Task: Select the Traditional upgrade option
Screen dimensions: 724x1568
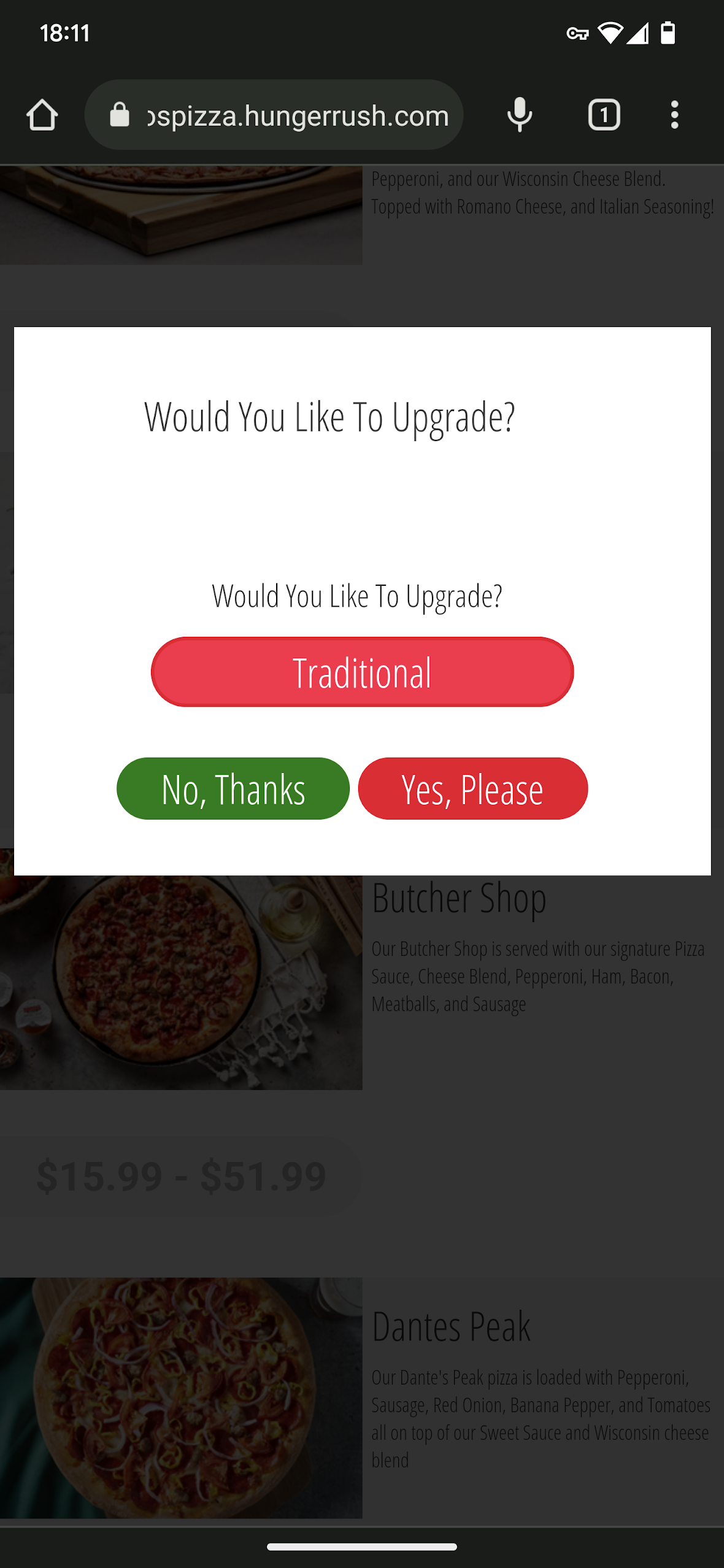Action: coord(362,672)
